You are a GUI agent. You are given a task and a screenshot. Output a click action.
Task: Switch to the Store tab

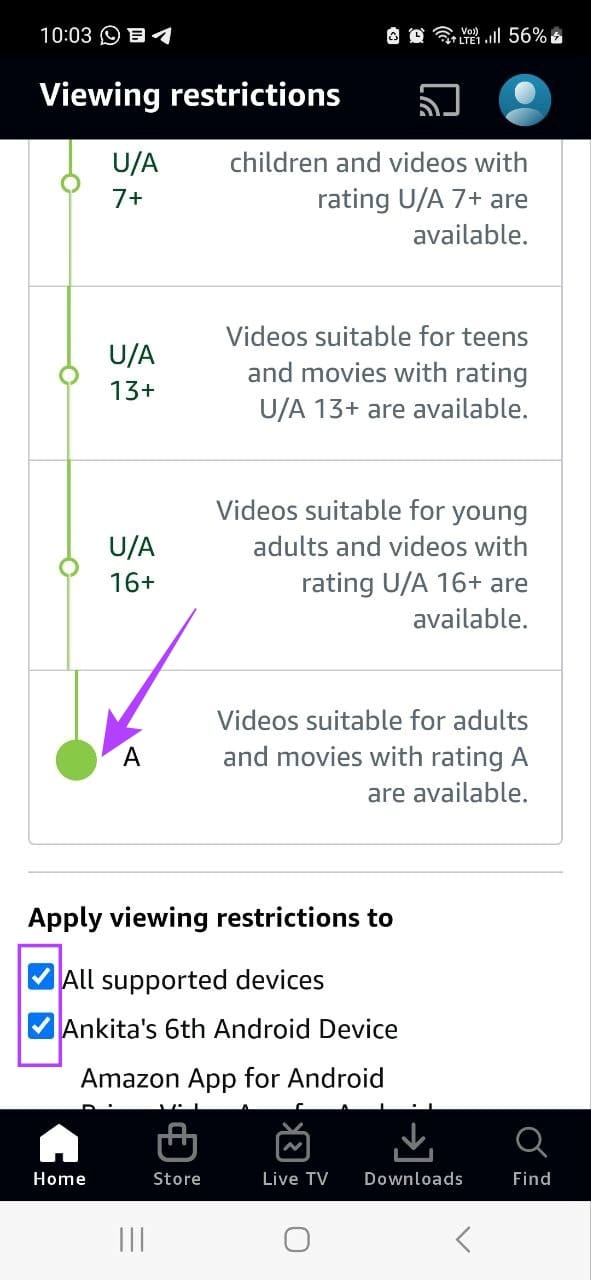(x=177, y=1157)
